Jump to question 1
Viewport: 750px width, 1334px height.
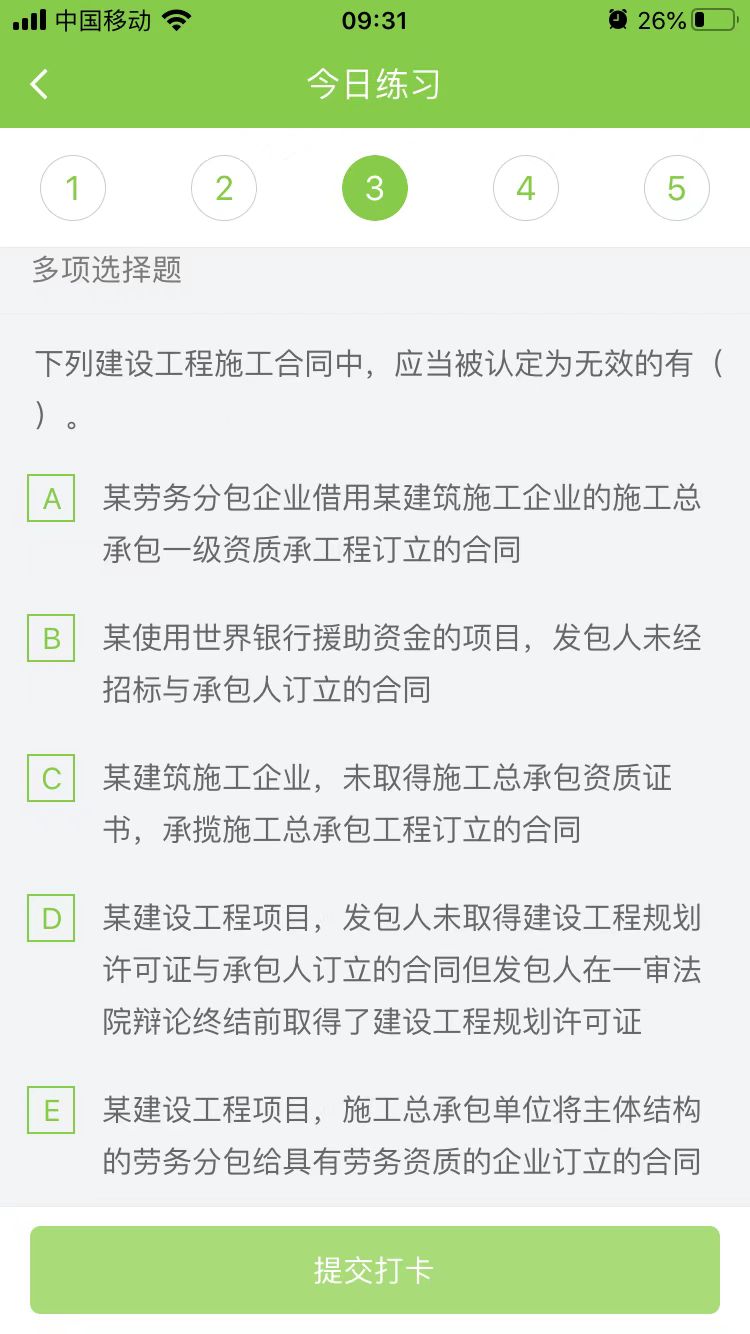click(x=73, y=188)
